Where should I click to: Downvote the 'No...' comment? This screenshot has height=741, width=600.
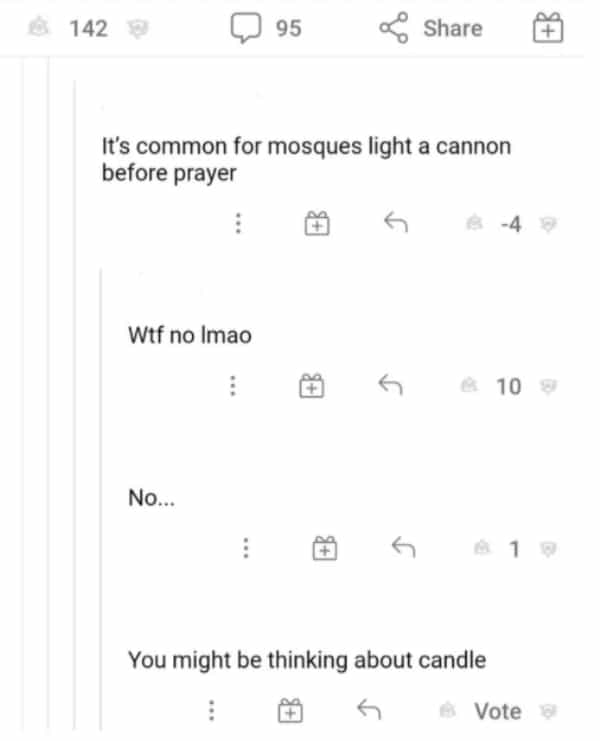click(x=546, y=548)
